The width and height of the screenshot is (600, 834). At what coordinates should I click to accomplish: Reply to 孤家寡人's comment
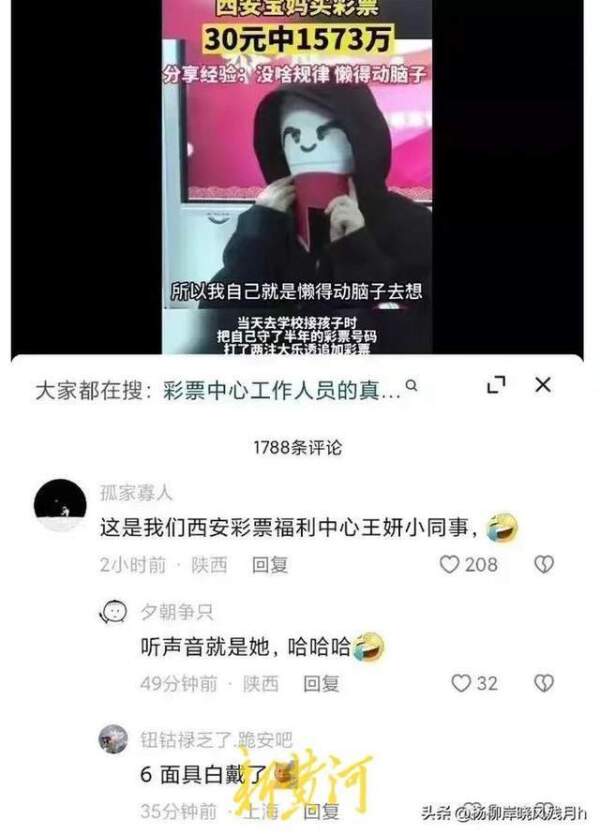[x=270, y=565]
